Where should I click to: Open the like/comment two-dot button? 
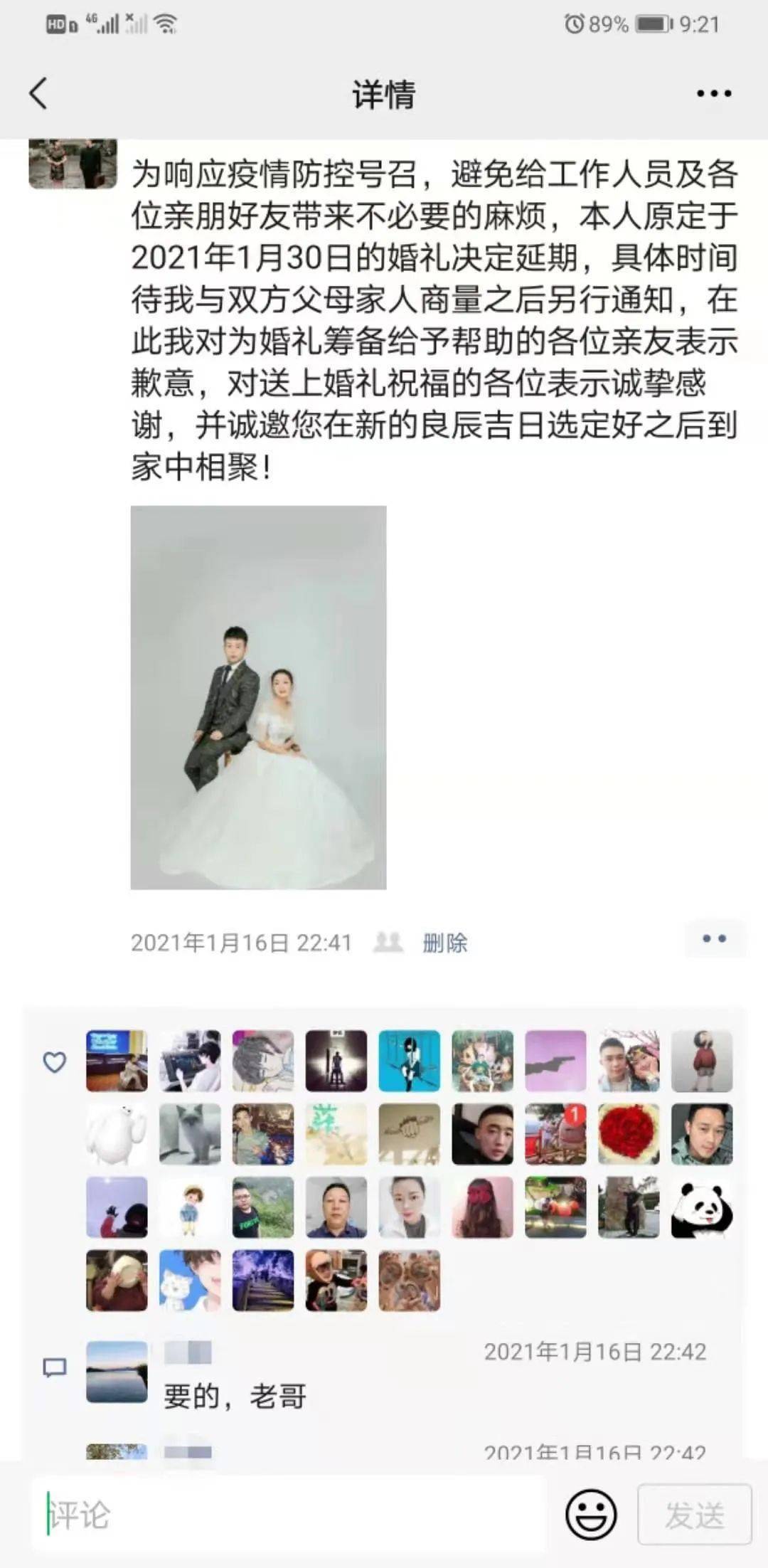[x=714, y=939]
